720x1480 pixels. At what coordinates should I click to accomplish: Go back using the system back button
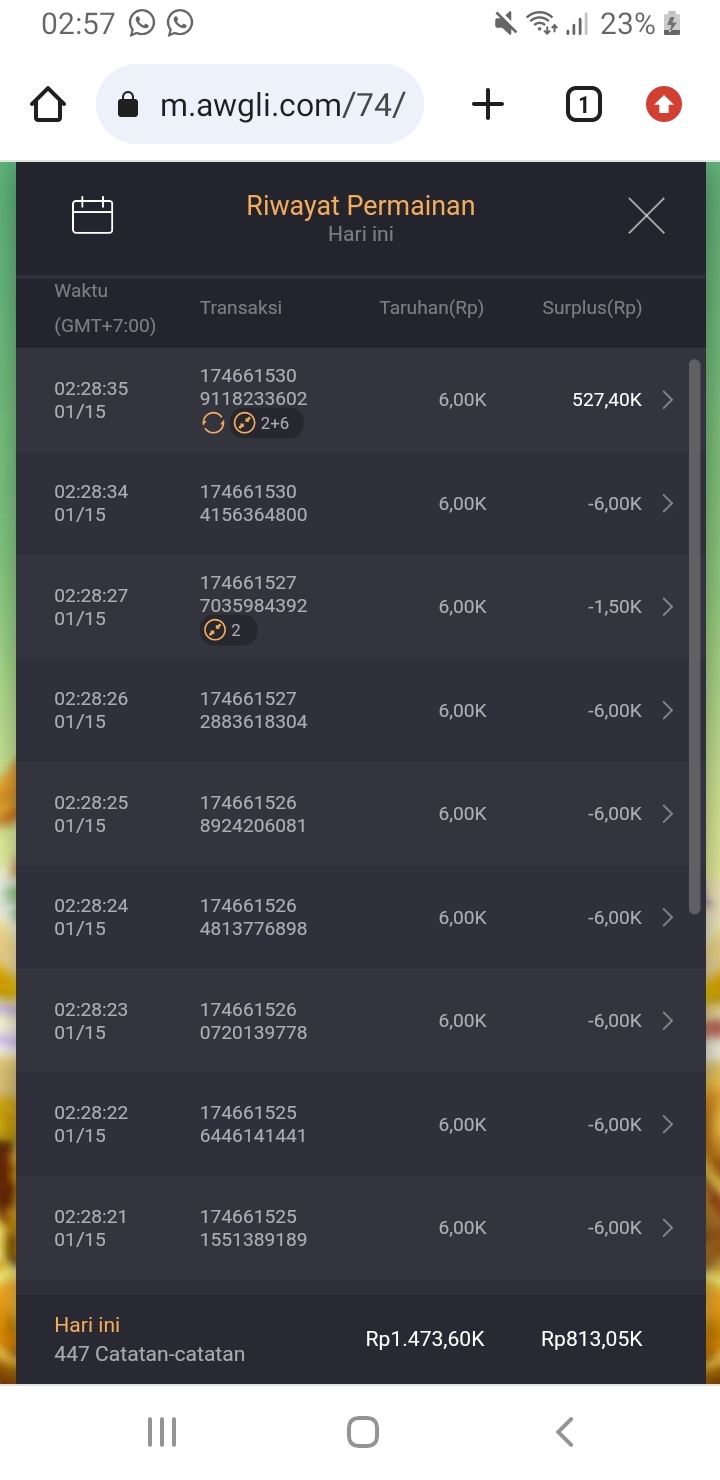coord(565,1432)
